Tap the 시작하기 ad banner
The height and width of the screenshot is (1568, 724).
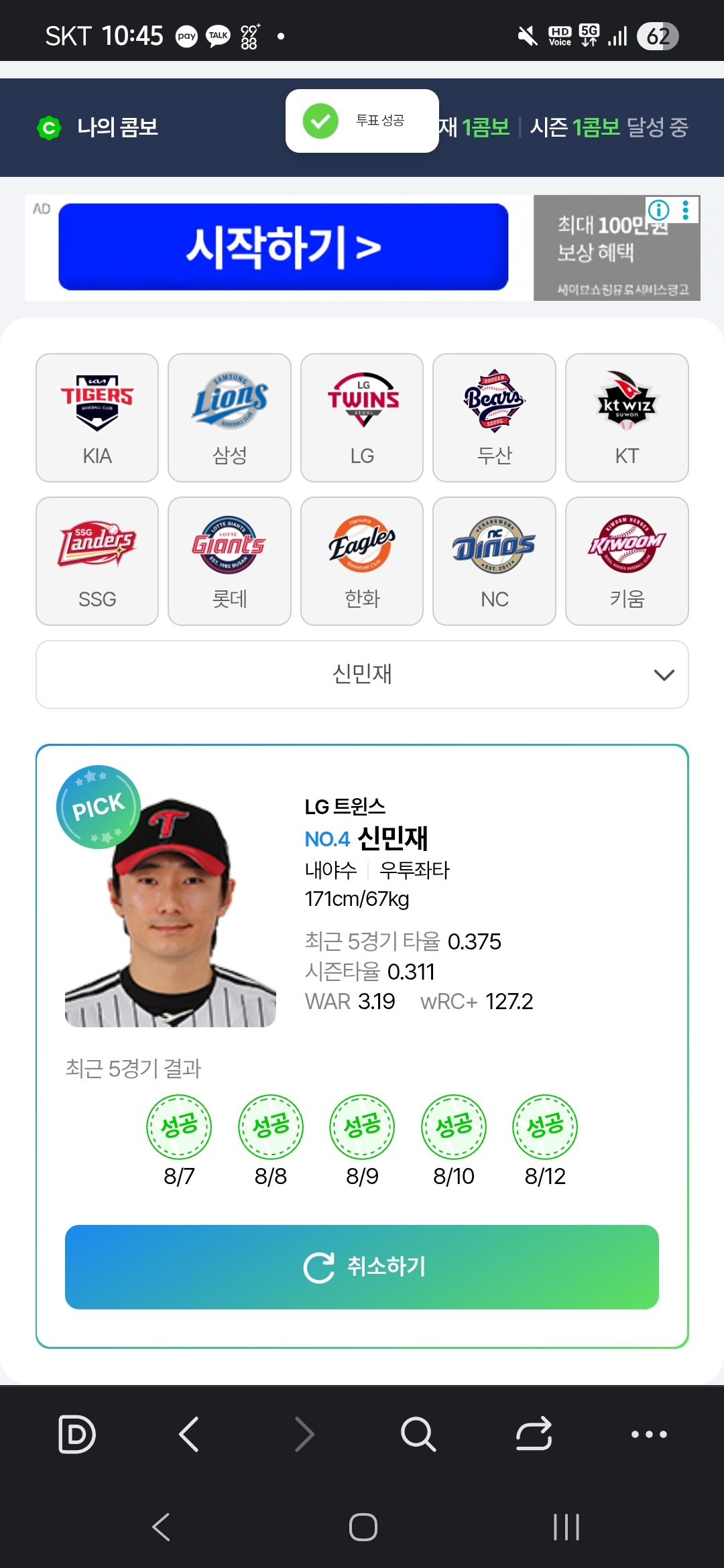point(283,247)
